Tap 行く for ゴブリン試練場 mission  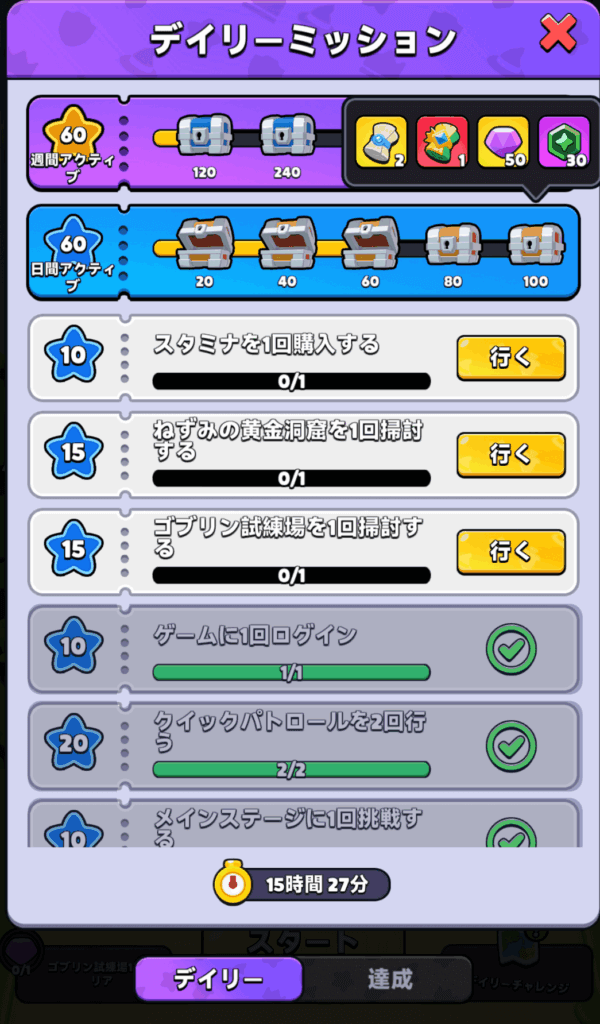[x=511, y=552]
